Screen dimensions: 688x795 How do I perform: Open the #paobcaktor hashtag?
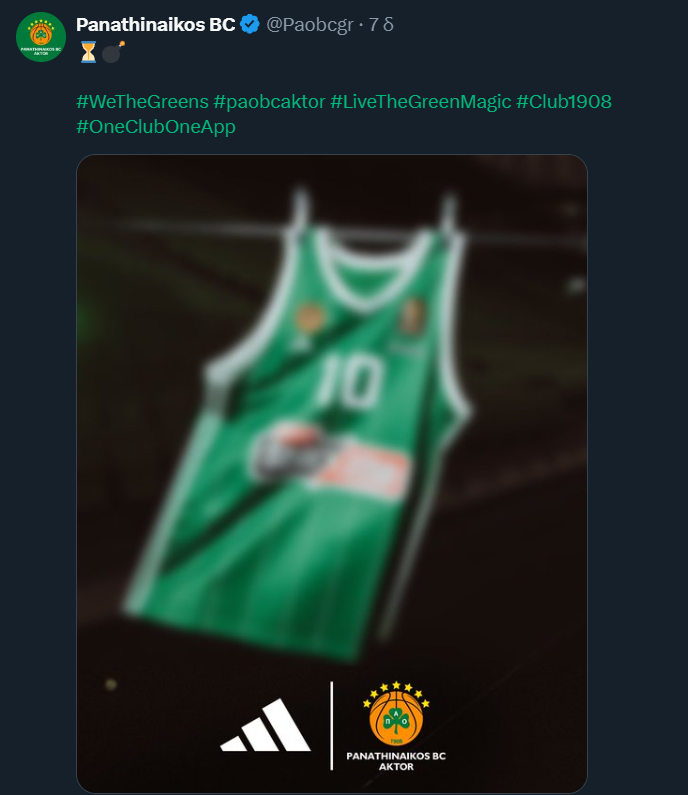[269, 102]
